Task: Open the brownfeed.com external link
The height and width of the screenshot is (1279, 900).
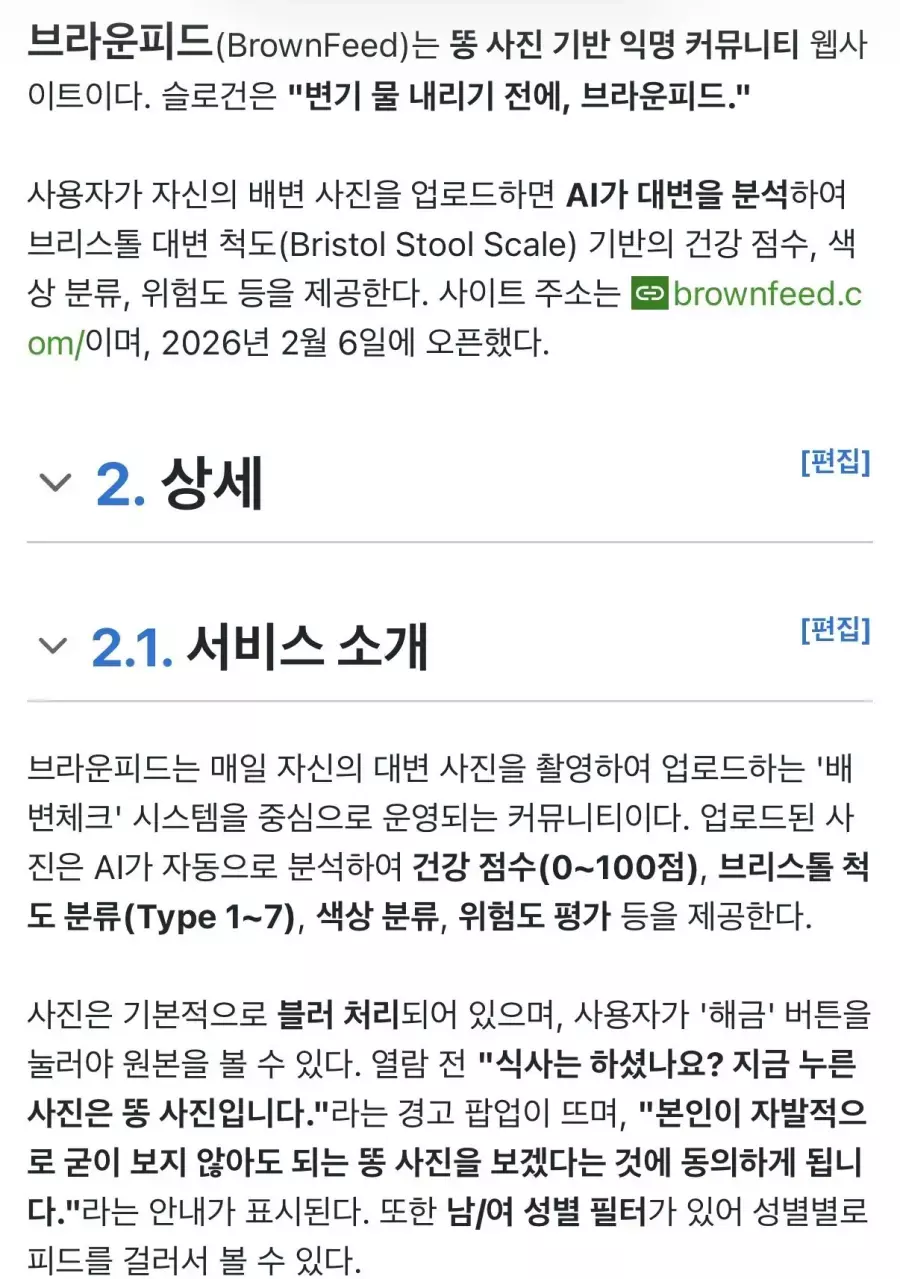Action: [x=758, y=295]
